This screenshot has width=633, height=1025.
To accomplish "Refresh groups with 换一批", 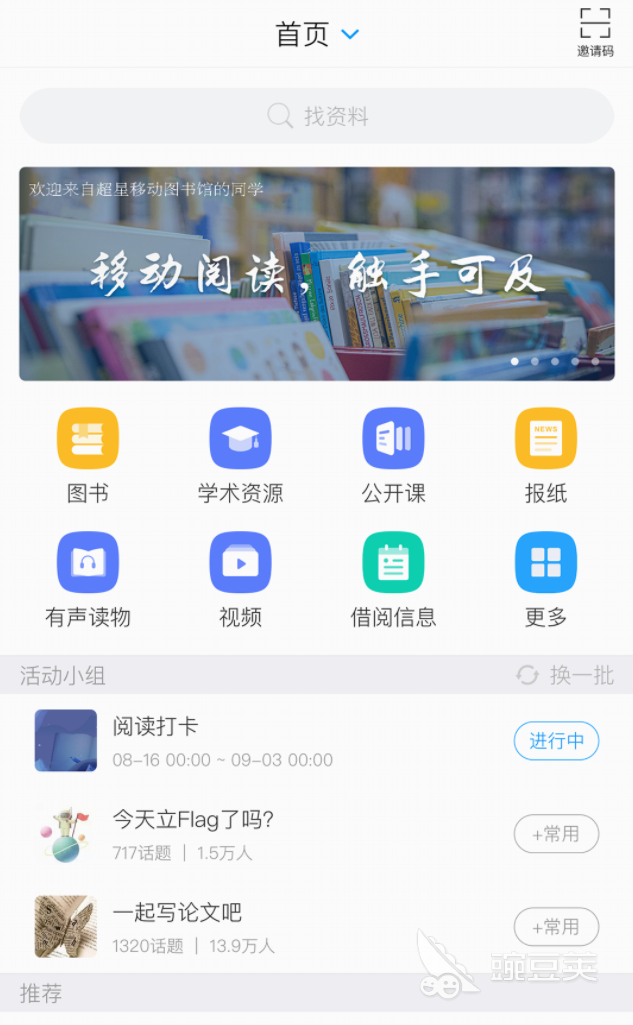I will 565,675.
